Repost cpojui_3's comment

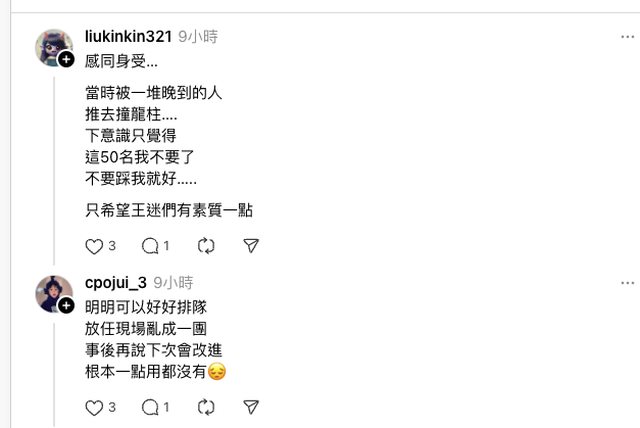(207, 407)
